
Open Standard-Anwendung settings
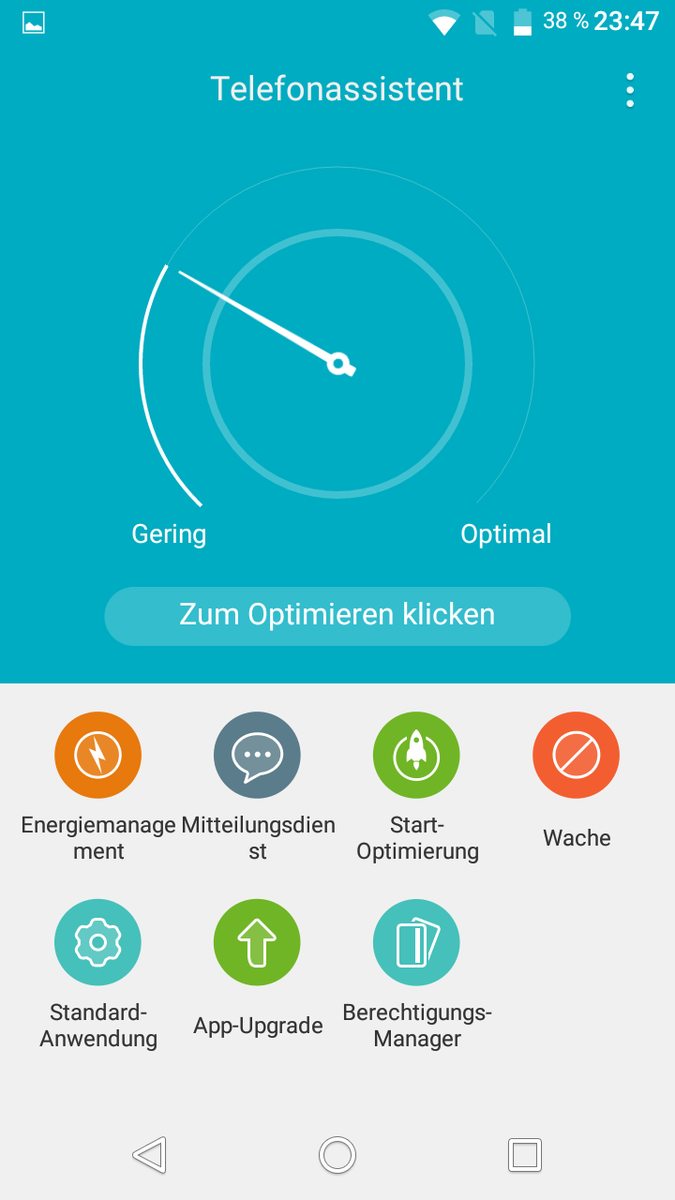tap(98, 942)
